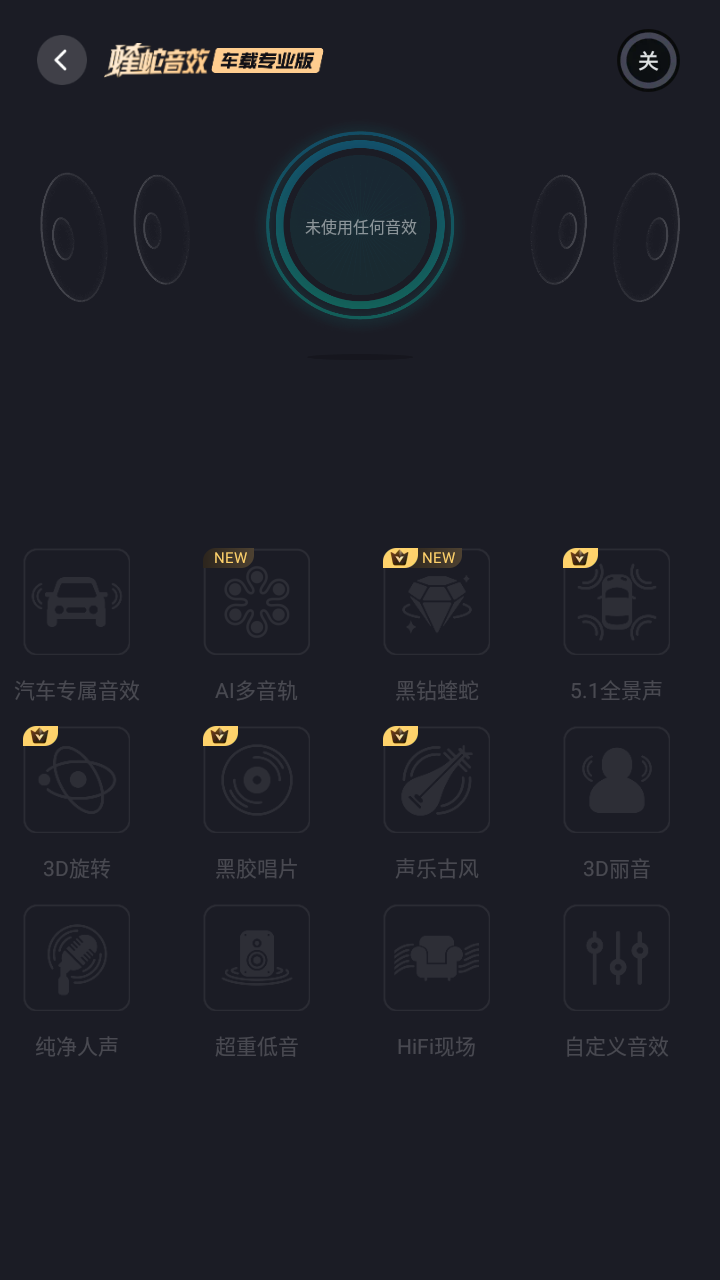
Task: Choose the AI多音轨 sound effect
Action: [257, 602]
